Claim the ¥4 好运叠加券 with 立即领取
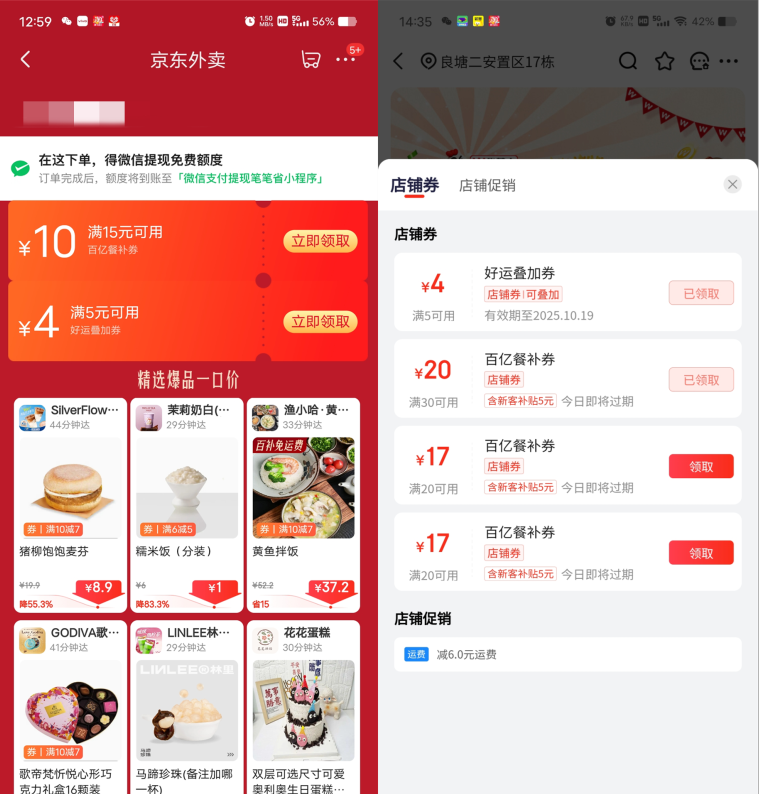 pos(320,321)
